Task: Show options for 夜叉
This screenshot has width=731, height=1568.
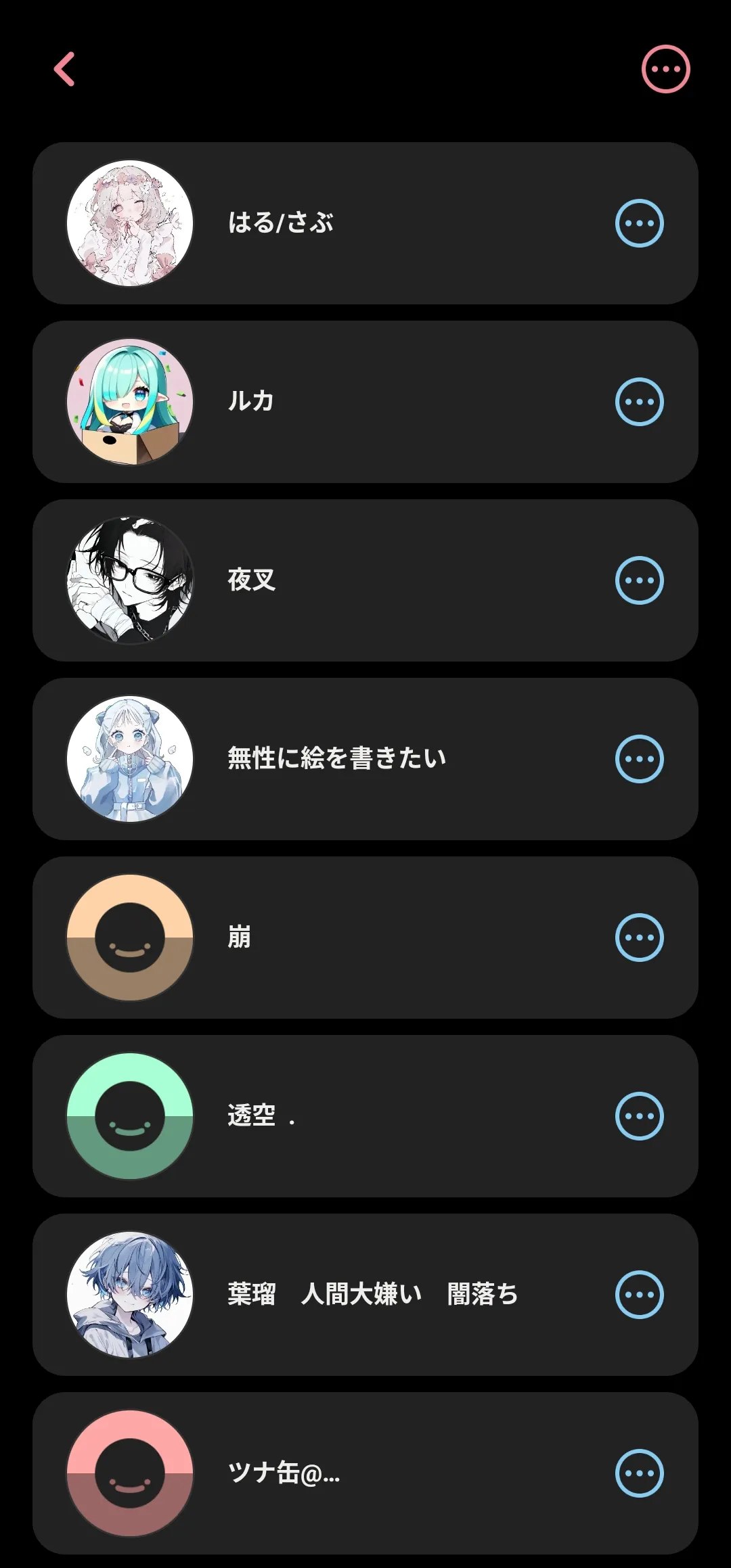Action: pos(640,580)
